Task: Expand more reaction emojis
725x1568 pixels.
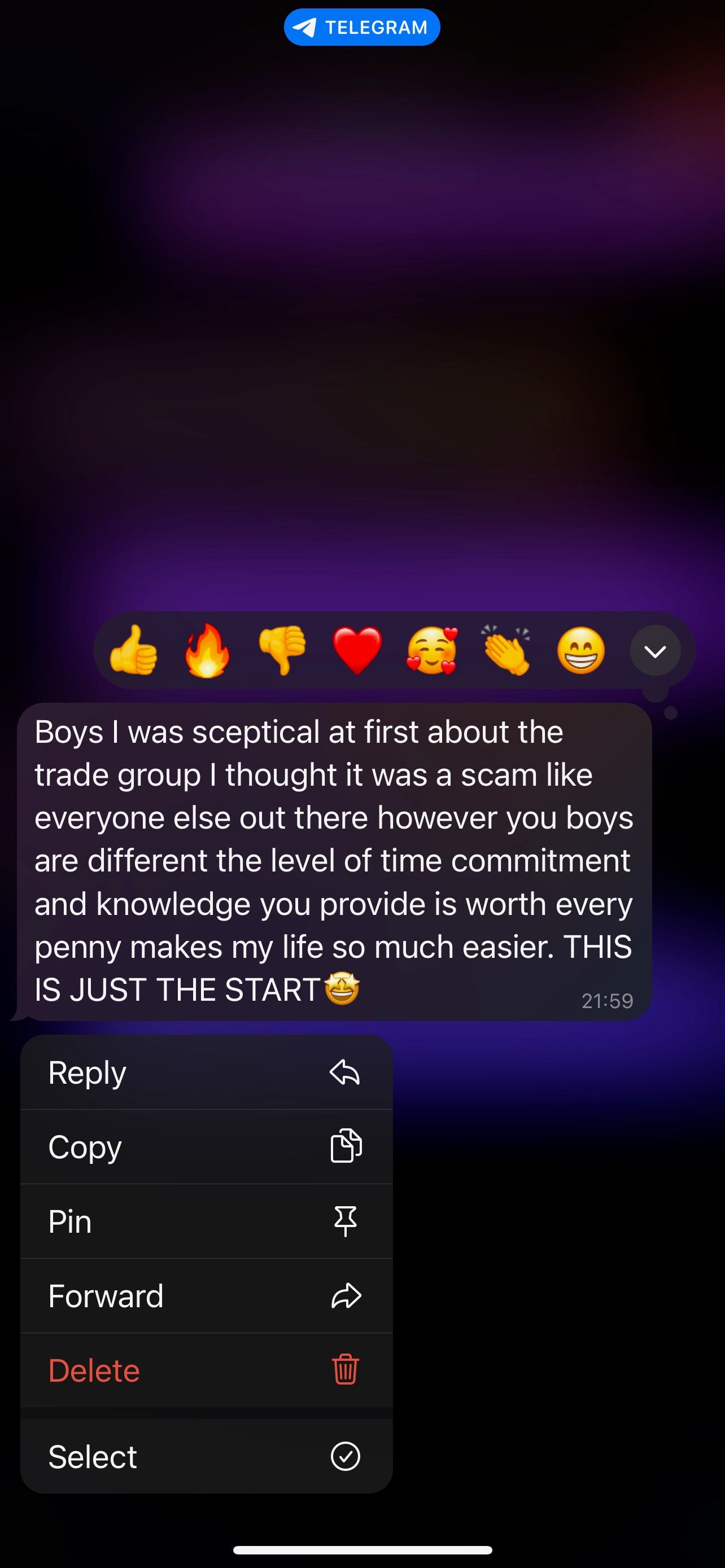Action: [x=655, y=651]
